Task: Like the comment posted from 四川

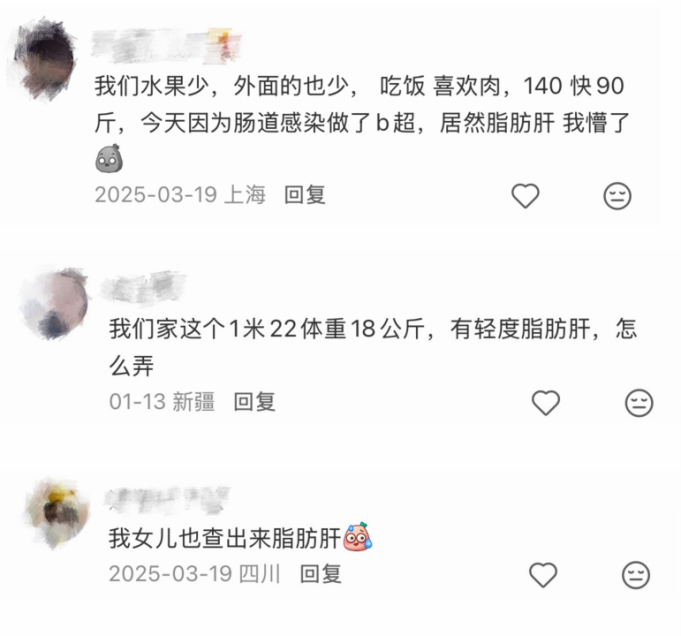Action: tap(542, 575)
